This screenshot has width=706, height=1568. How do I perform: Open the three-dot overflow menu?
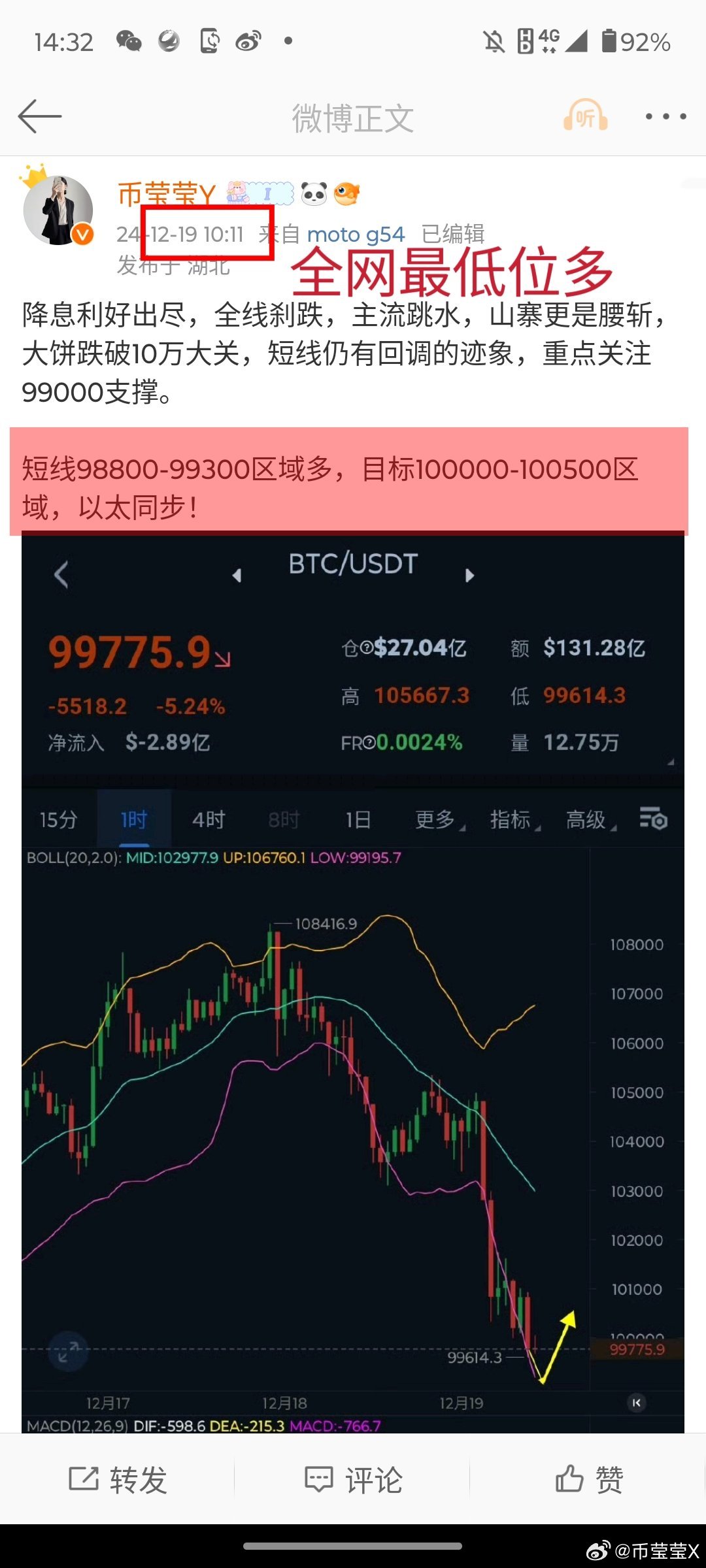coord(665,116)
